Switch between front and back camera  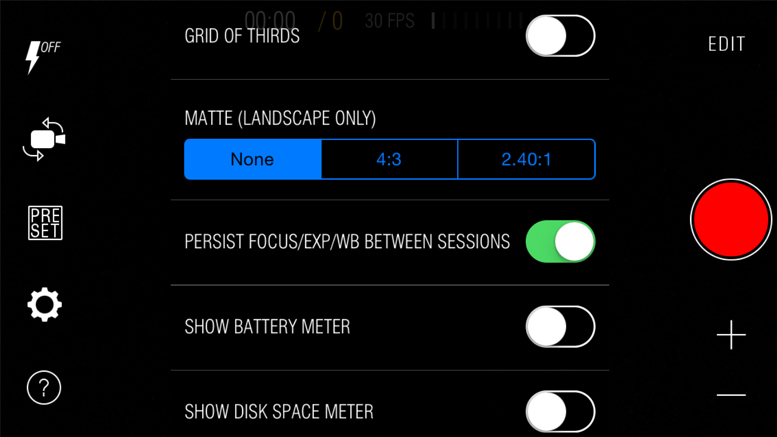pos(44,139)
